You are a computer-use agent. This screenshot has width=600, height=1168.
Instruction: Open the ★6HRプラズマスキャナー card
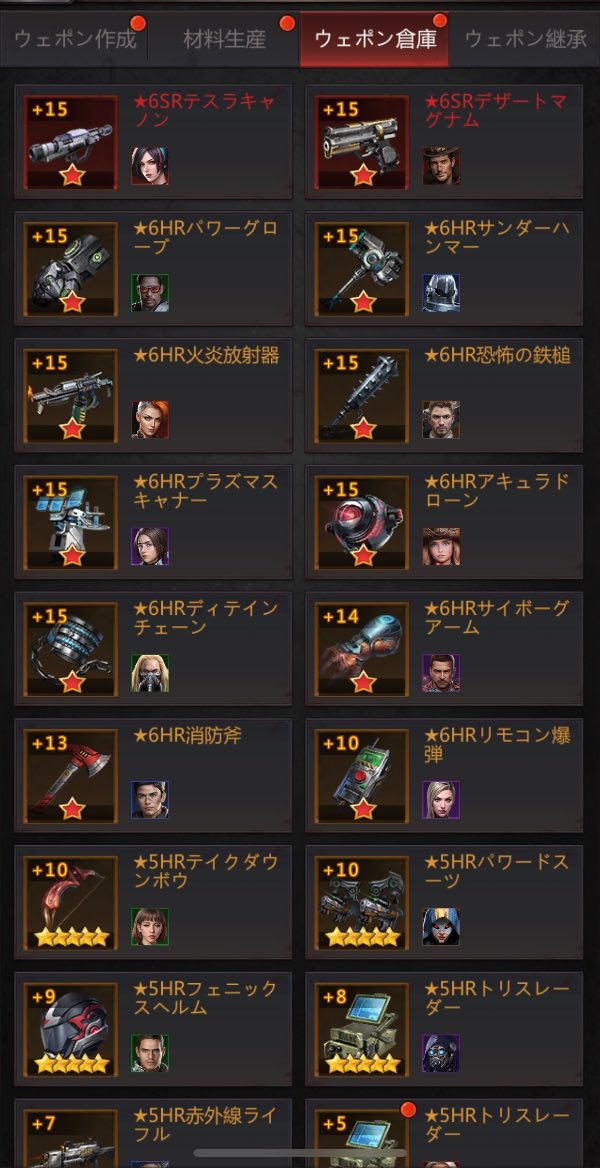[154, 523]
